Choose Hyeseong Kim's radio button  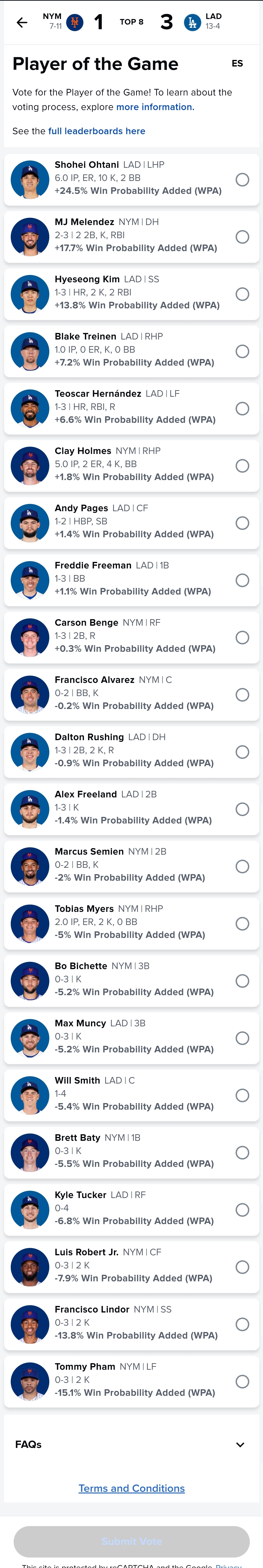[242, 294]
